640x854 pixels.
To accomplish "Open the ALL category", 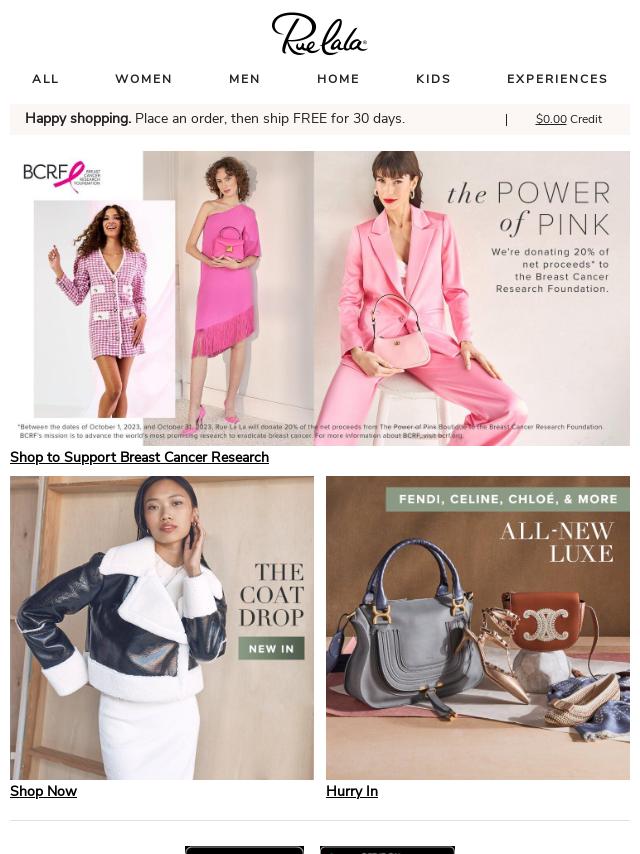I will tap(45, 79).
